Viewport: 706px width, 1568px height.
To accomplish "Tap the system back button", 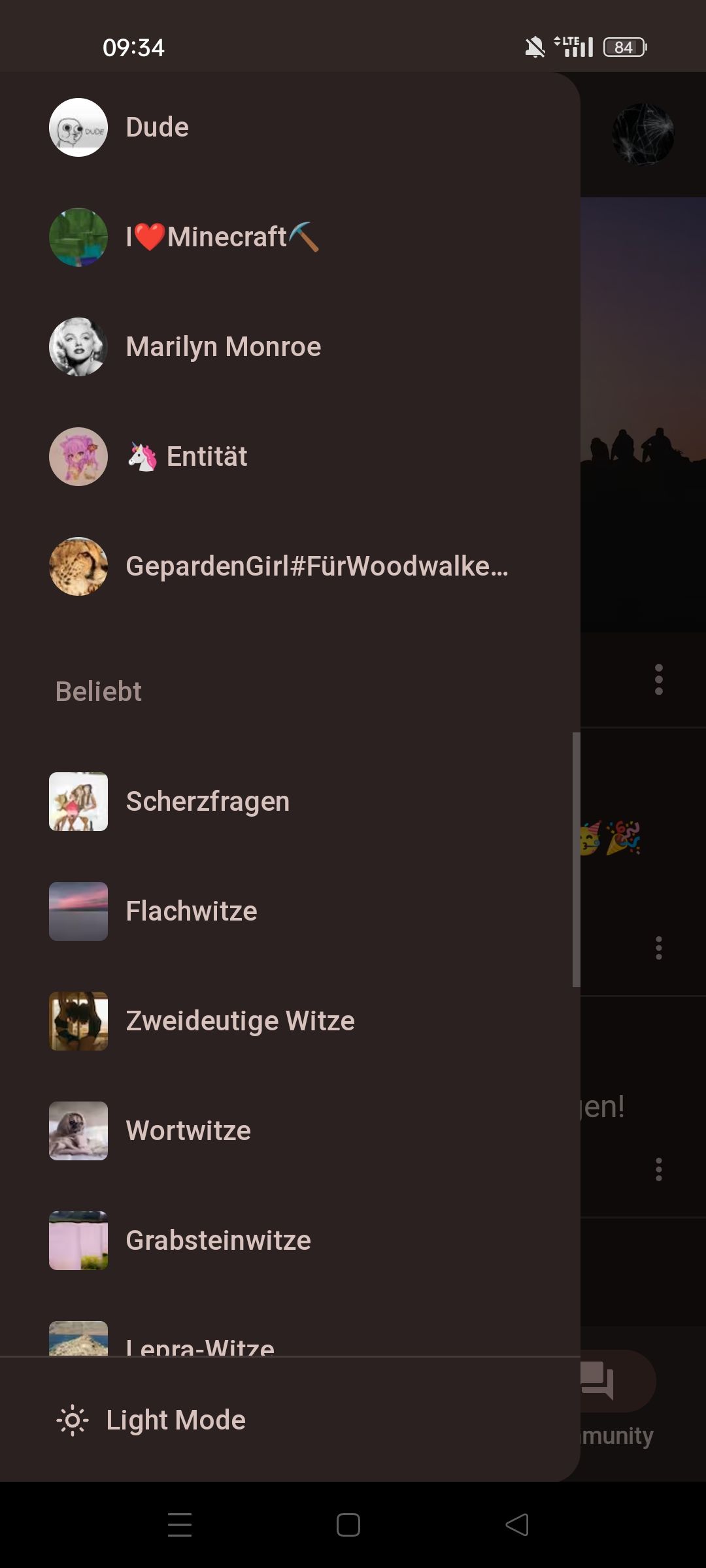I will 517,1525.
